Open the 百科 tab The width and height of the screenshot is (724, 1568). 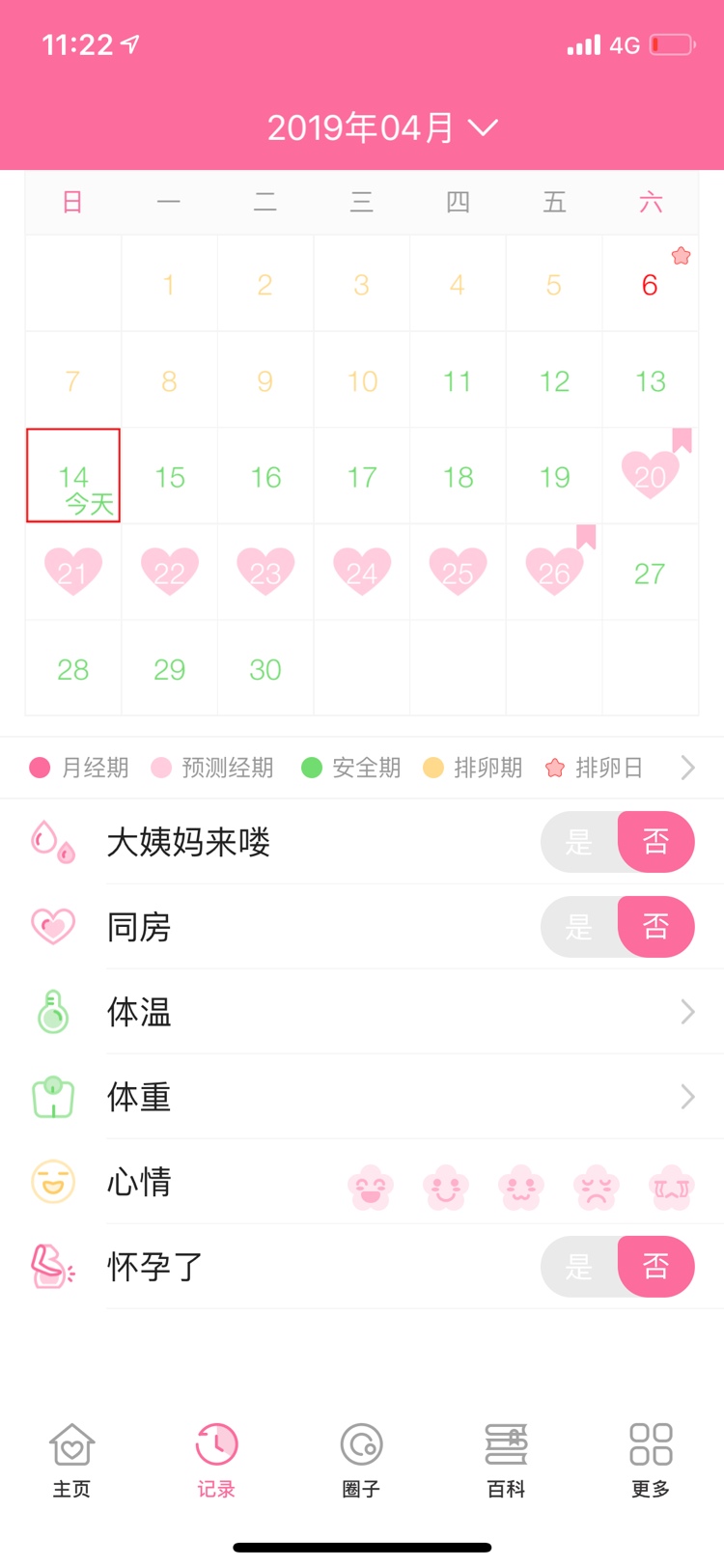pyautogui.click(x=506, y=1458)
